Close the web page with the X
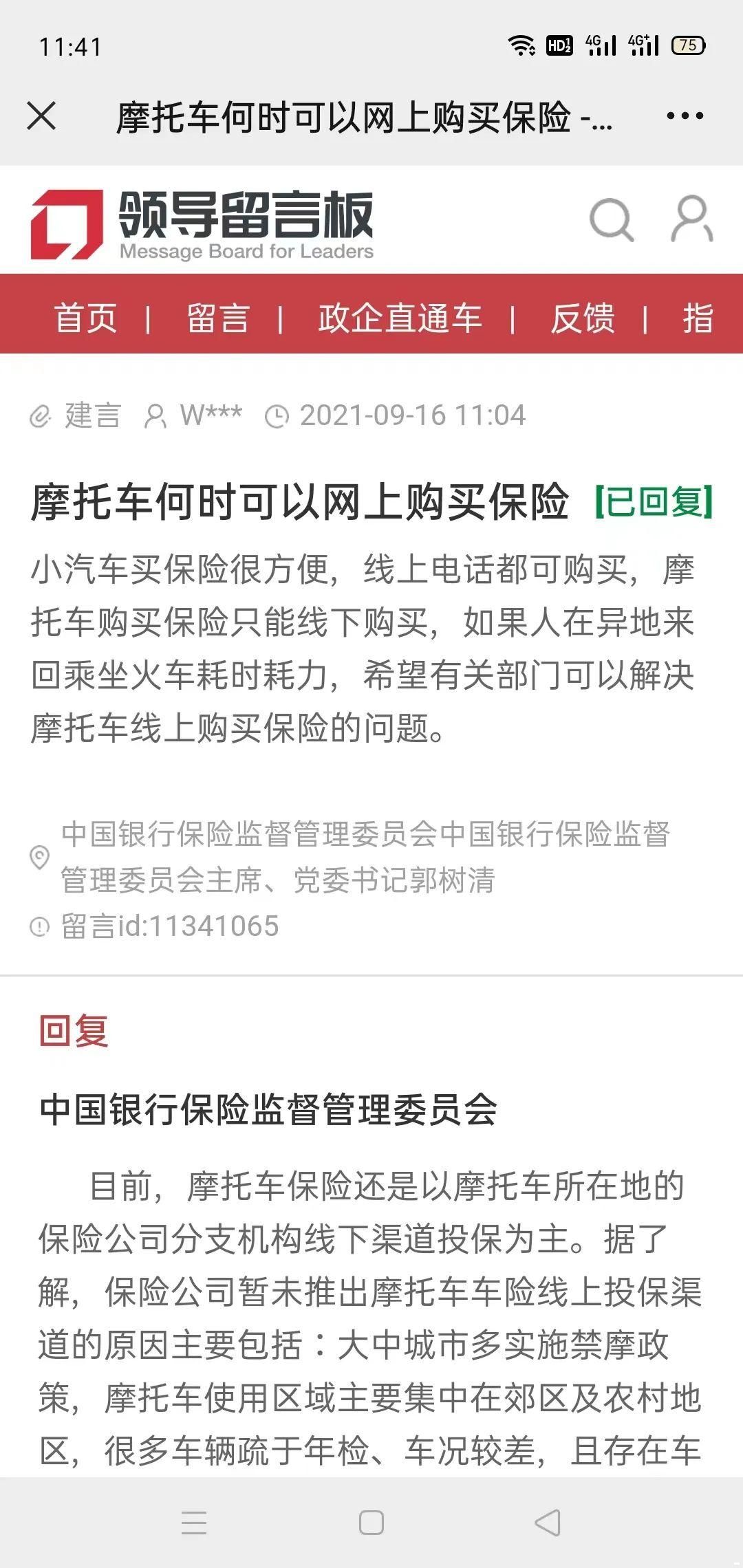Viewport: 743px width, 1568px height. [x=41, y=116]
